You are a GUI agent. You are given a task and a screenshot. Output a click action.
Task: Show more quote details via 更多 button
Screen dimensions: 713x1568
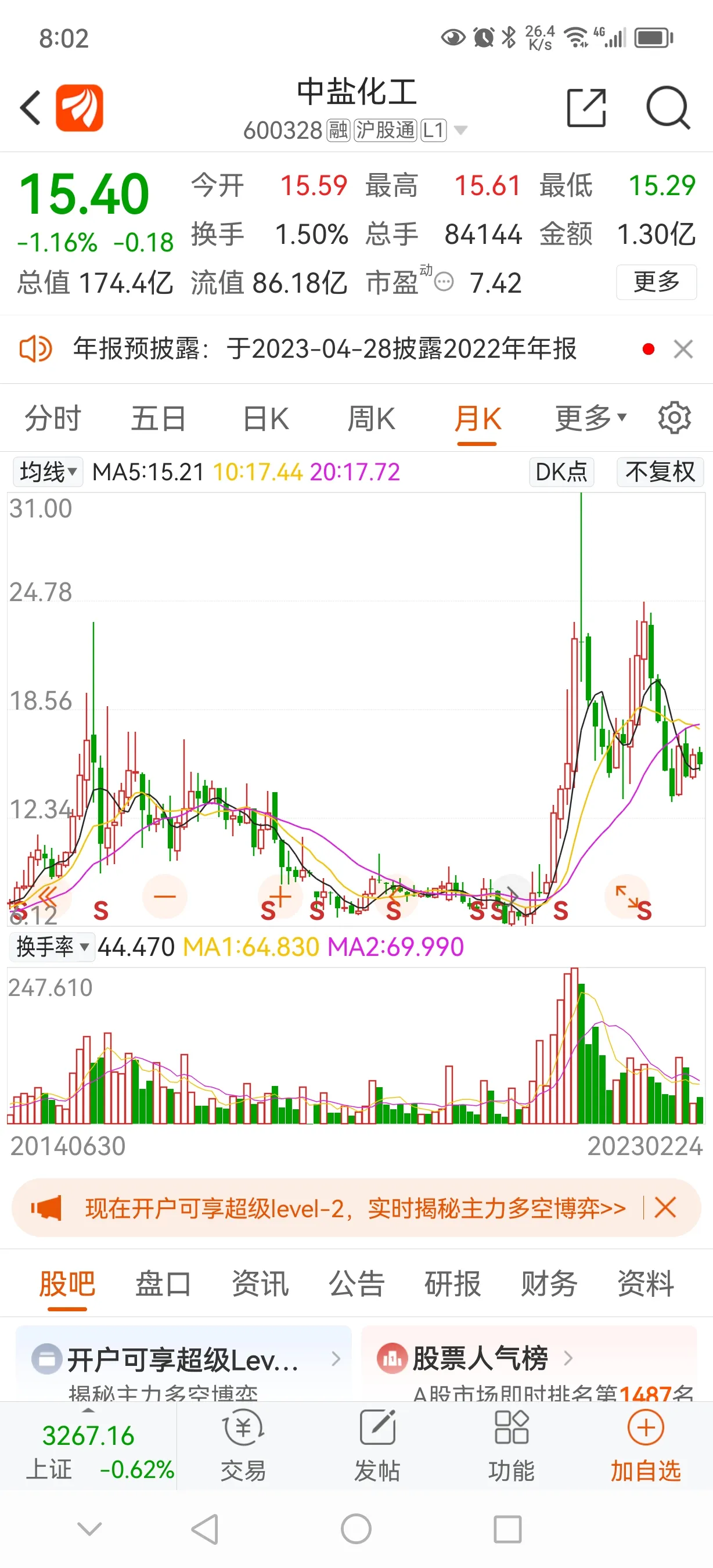click(x=656, y=282)
